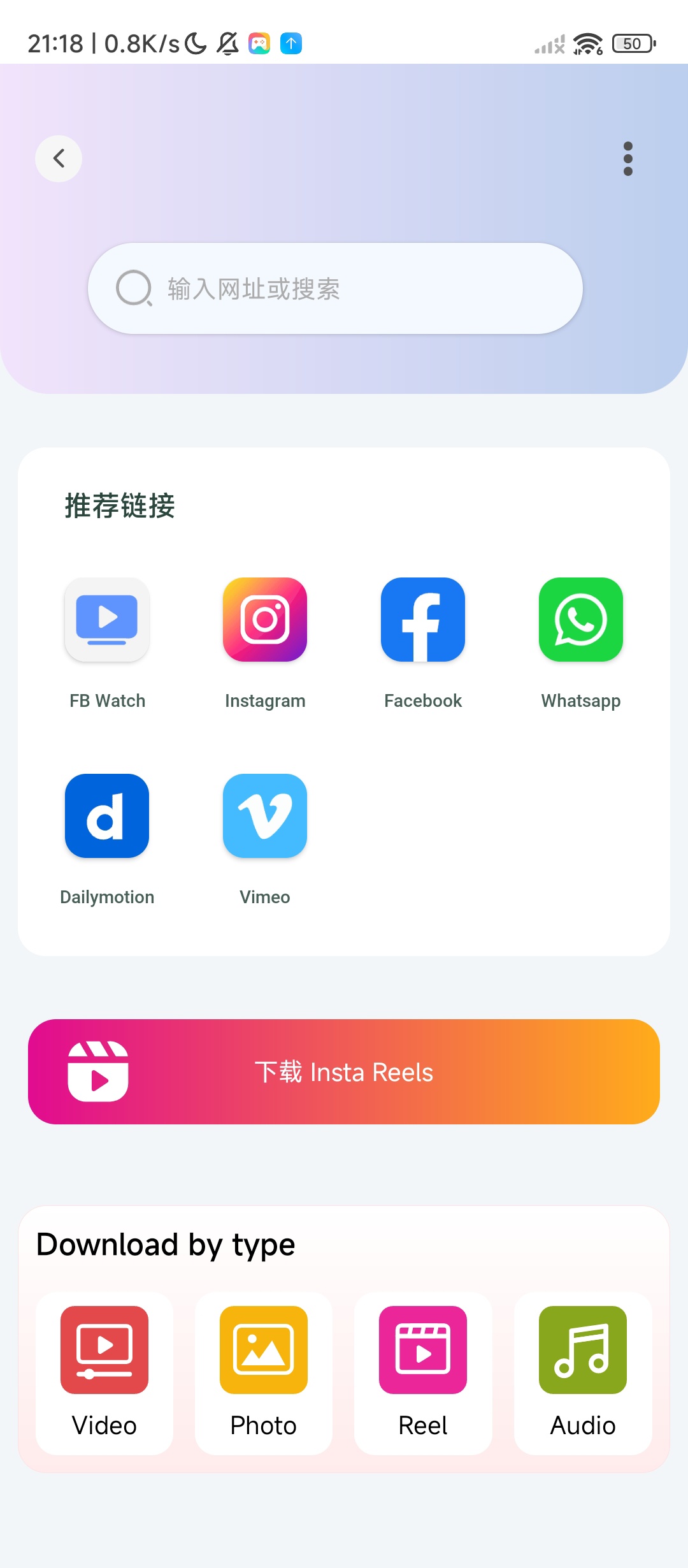Open the three-dot overflow menu
688x1568 pixels.
tap(627, 159)
